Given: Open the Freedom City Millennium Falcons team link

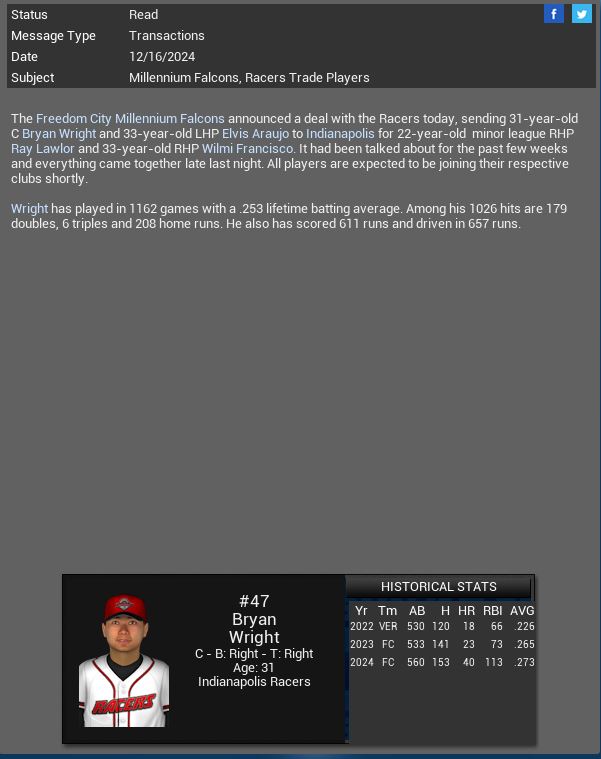Looking at the screenshot, I should pos(130,118).
